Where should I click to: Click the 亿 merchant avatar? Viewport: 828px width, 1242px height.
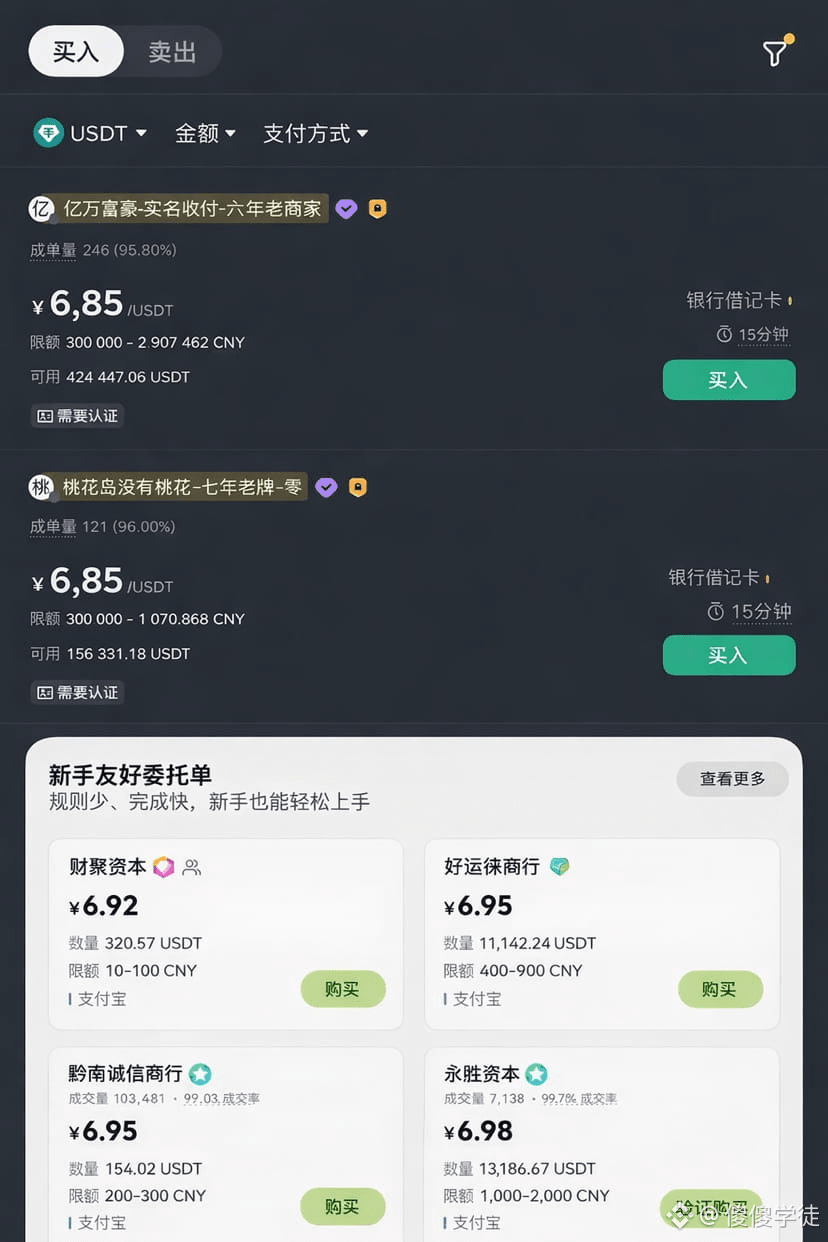click(41, 208)
